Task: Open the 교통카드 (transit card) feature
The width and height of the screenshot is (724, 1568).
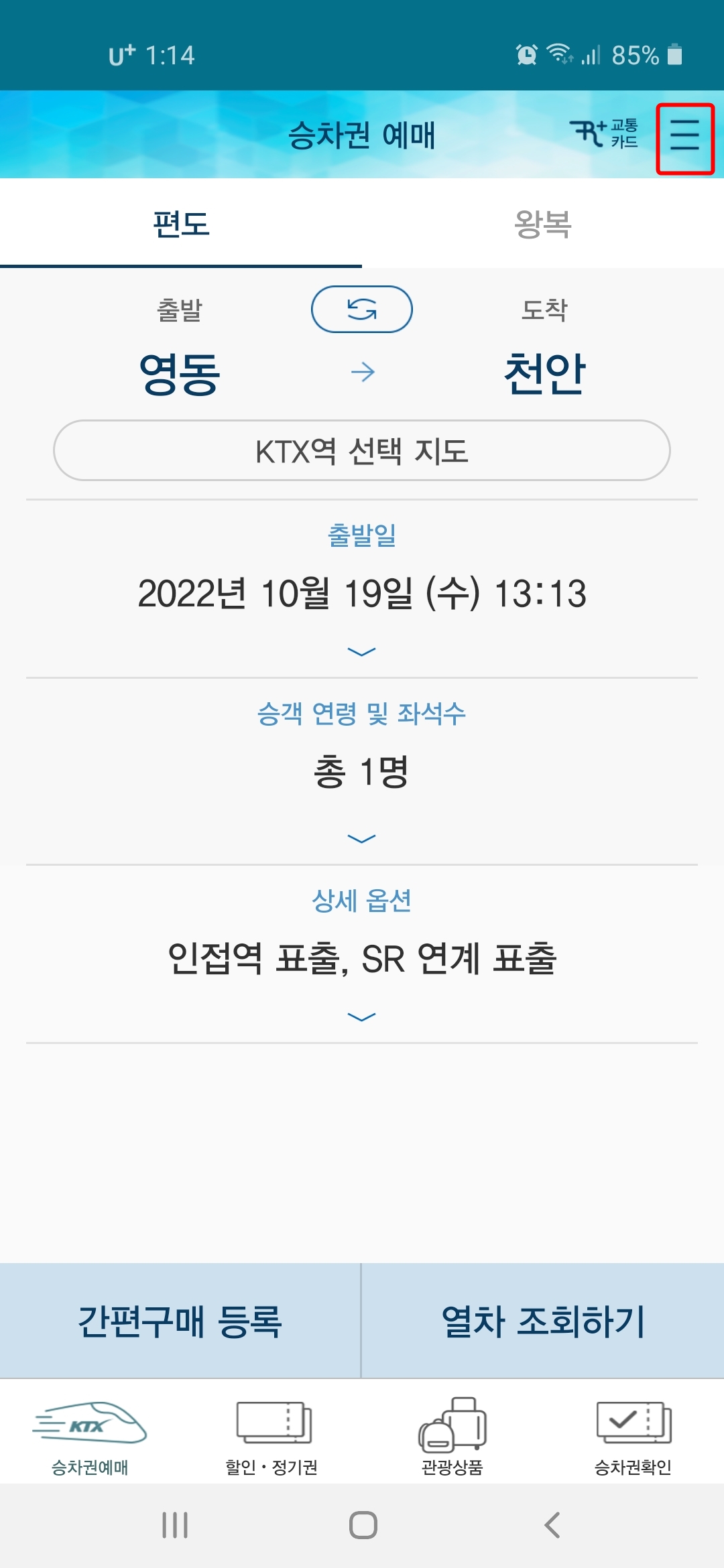Action: 606,134
